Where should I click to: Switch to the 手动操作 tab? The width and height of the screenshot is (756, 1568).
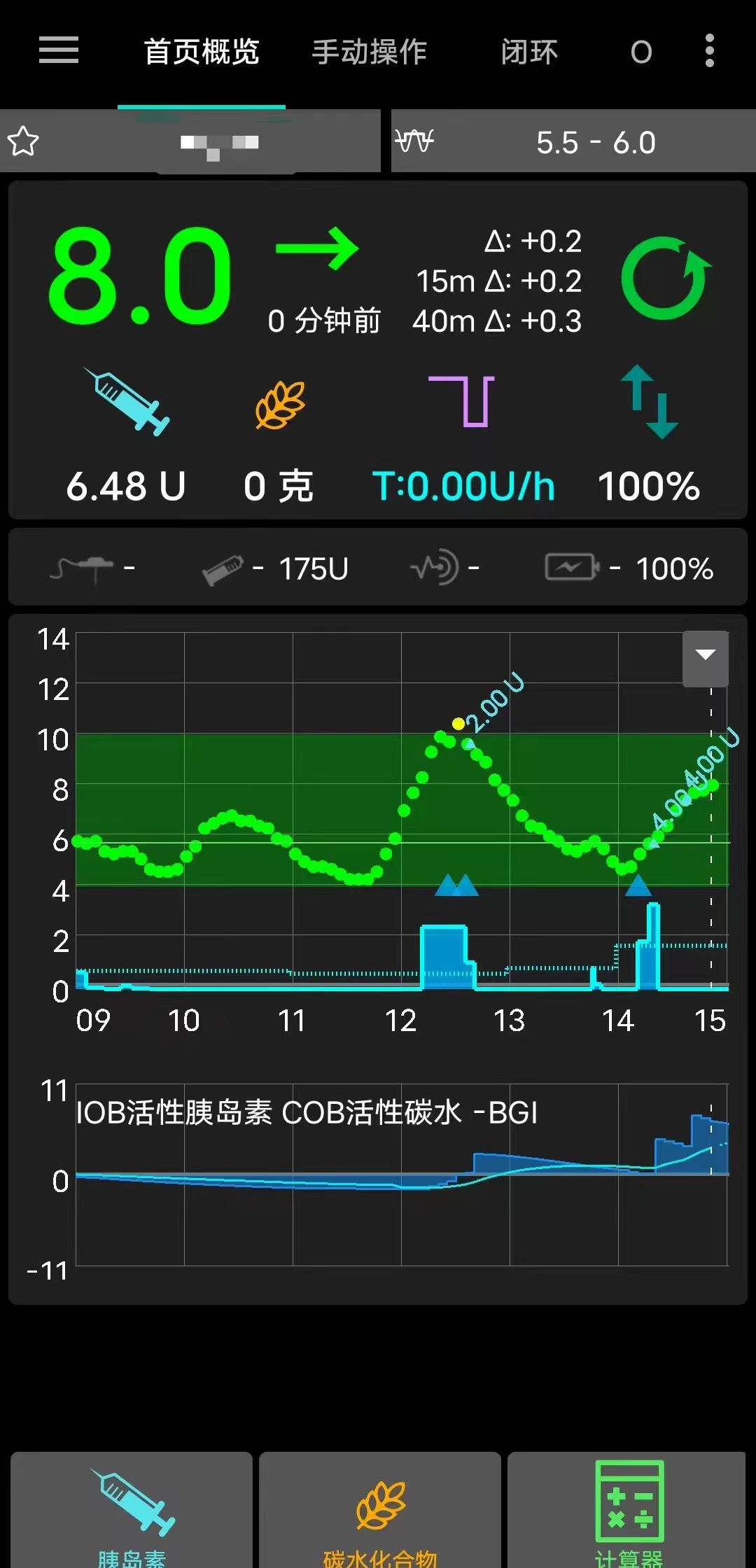coord(369,52)
